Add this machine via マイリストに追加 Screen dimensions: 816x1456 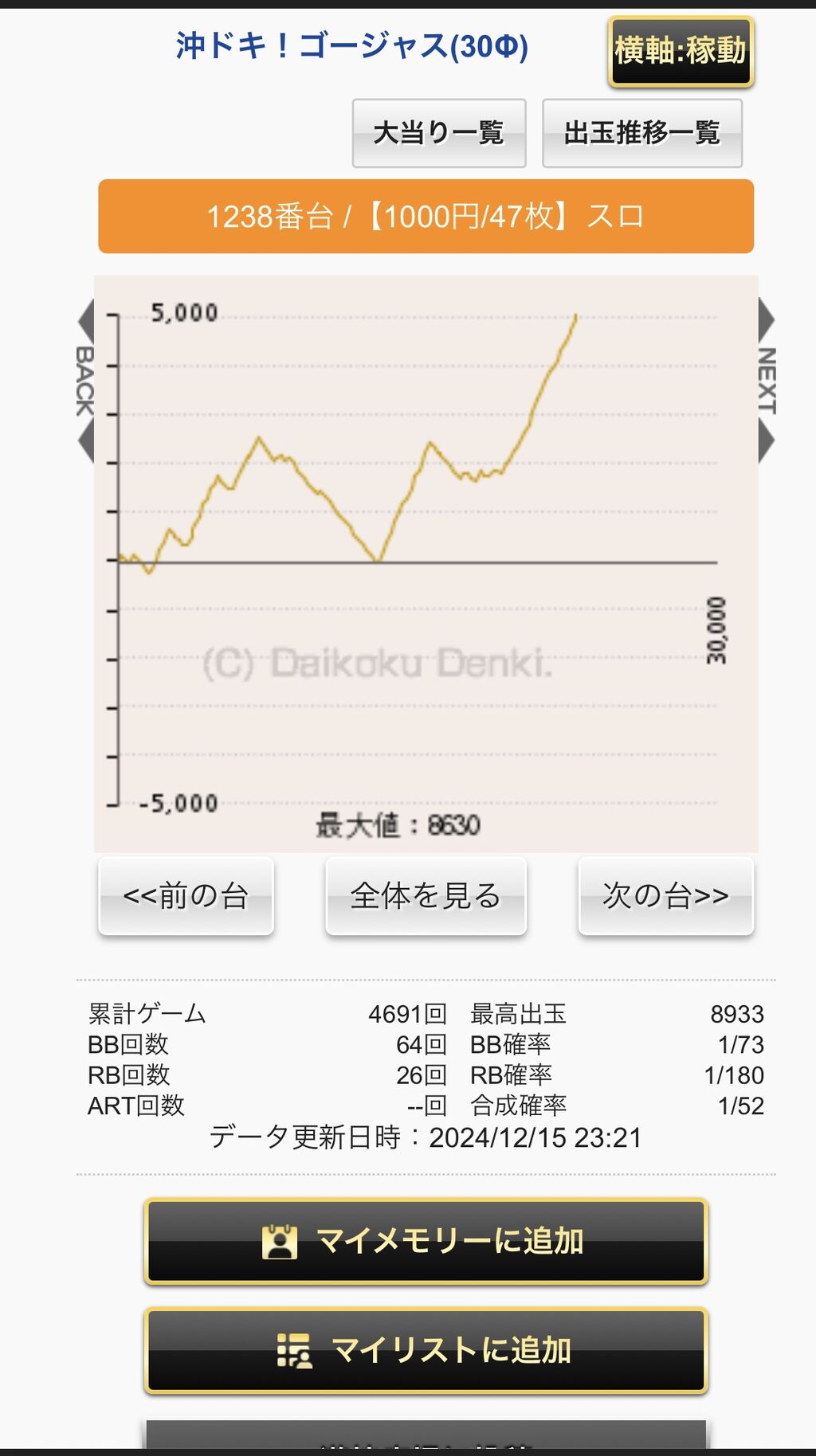tap(426, 1350)
